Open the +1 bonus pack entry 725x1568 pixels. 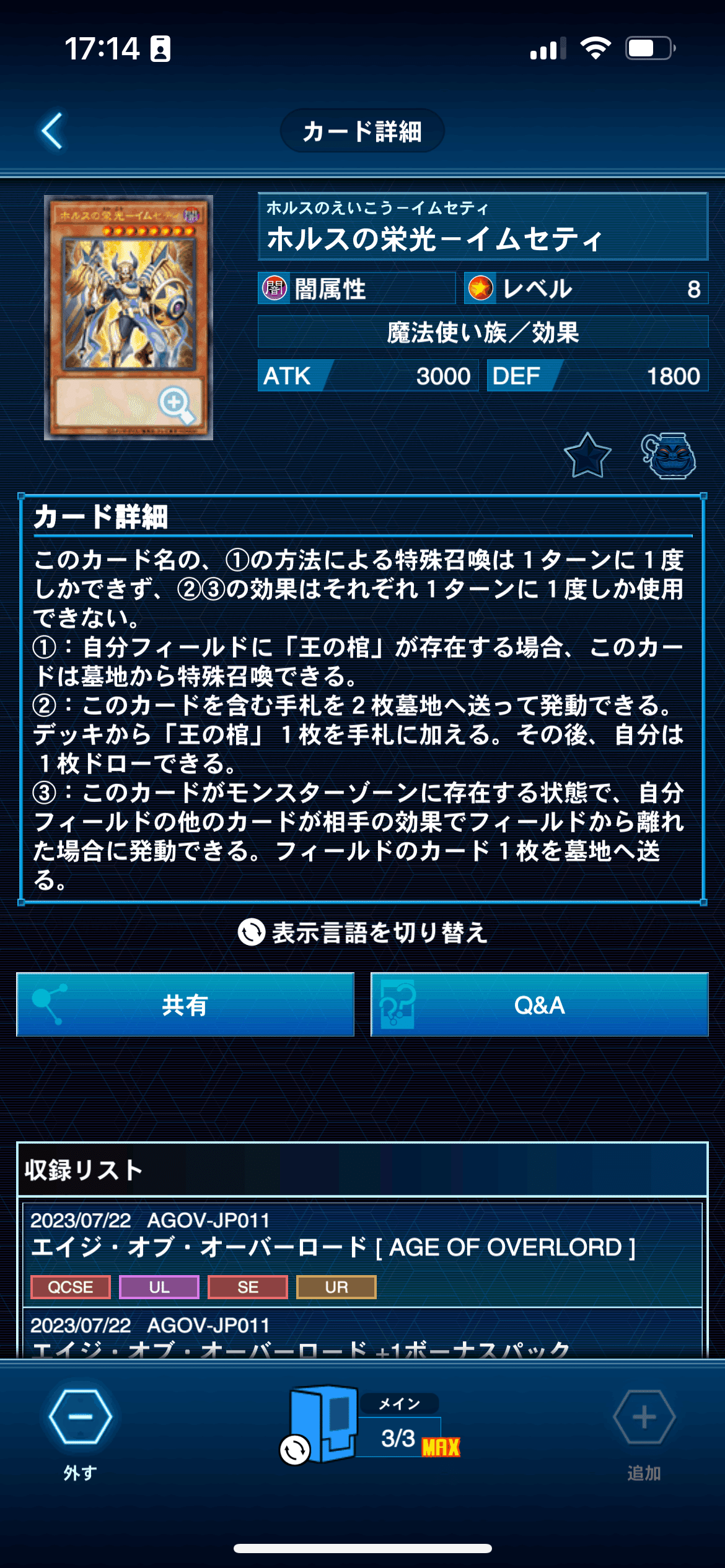pyautogui.click(x=362, y=1333)
